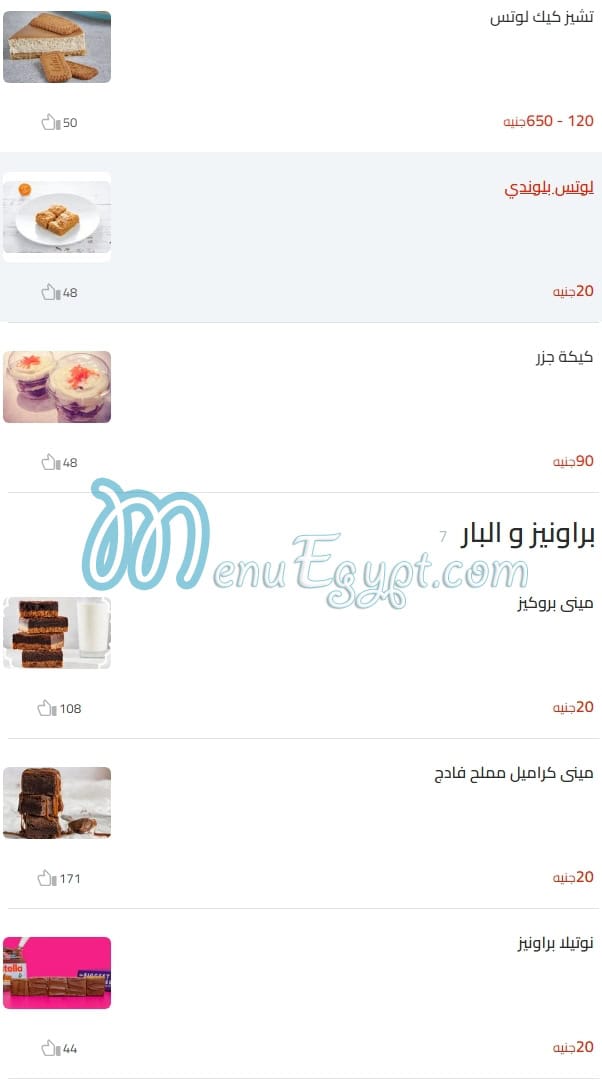Open the لوتس بلوندي link
The height and width of the screenshot is (1080, 602).
click(x=548, y=187)
